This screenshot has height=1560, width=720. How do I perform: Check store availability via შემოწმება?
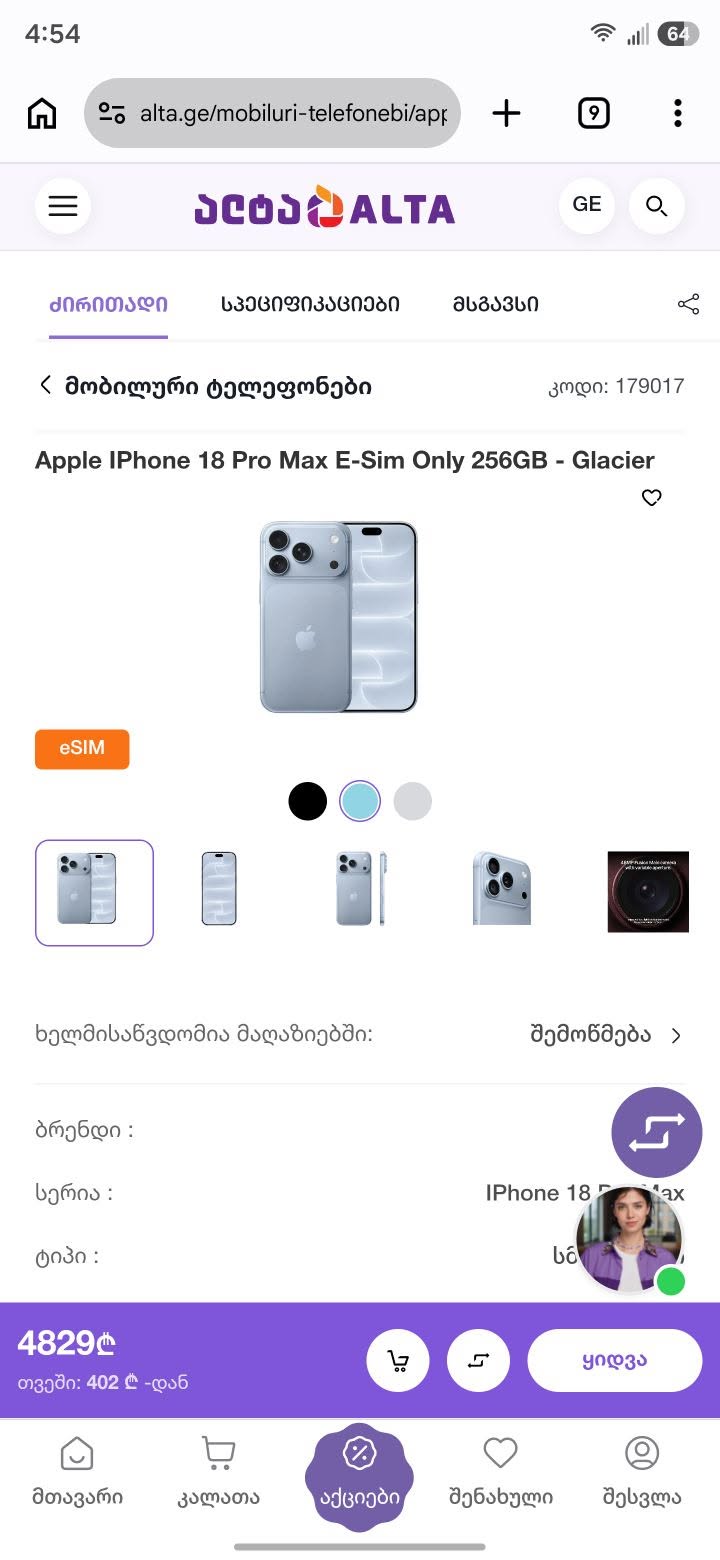click(606, 1035)
